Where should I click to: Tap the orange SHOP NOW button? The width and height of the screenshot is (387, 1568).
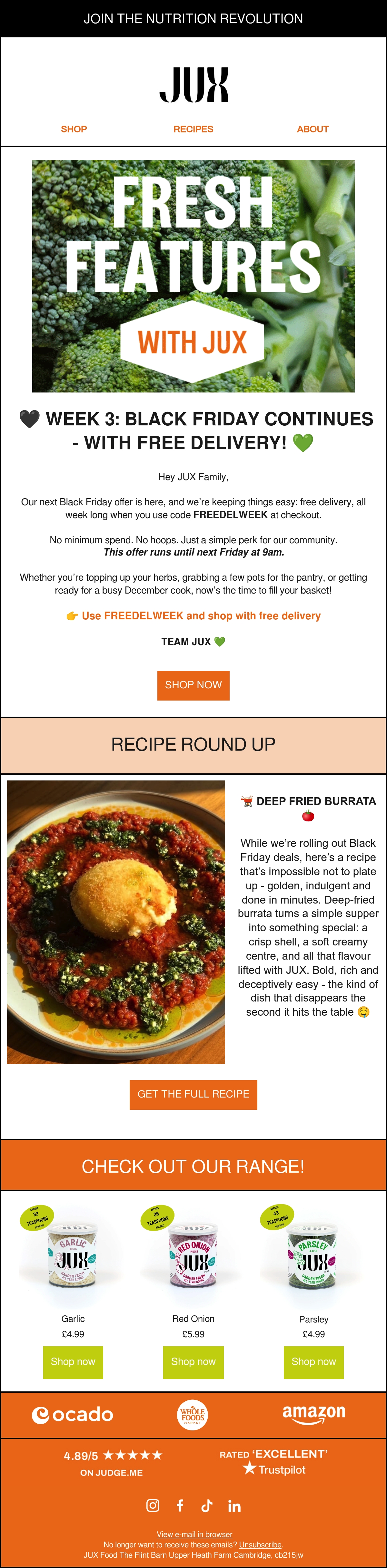193,685
